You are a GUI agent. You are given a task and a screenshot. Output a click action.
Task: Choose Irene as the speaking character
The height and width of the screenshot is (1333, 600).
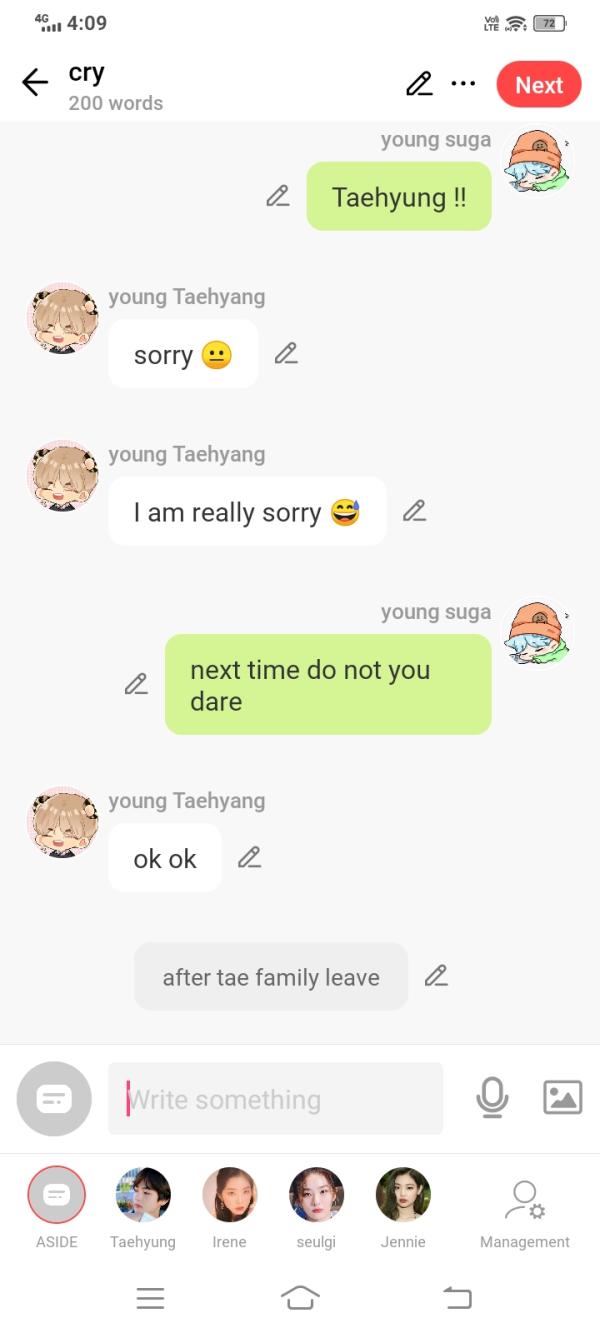pyautogui.click(x=229, y=1195)
